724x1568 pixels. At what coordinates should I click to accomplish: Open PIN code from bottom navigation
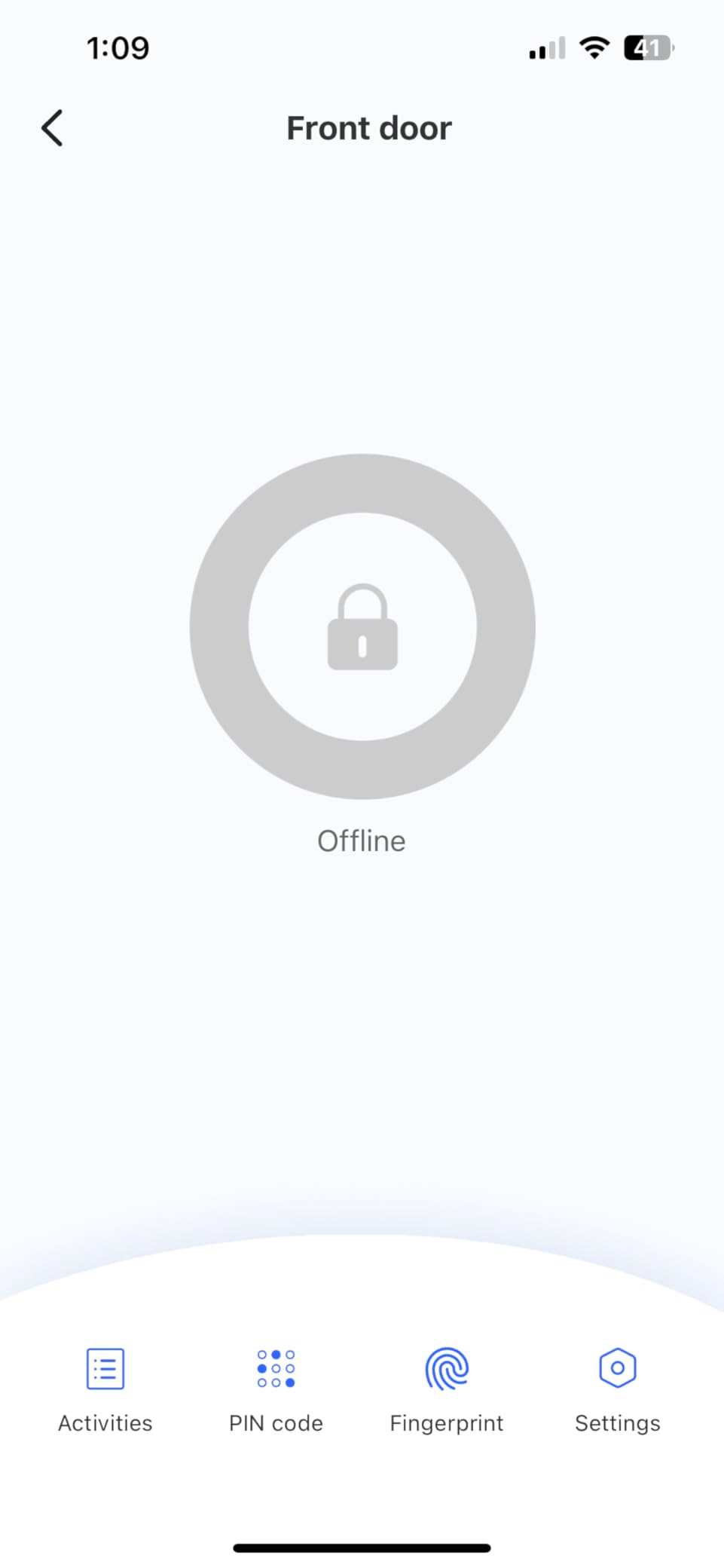[276, 1392]
